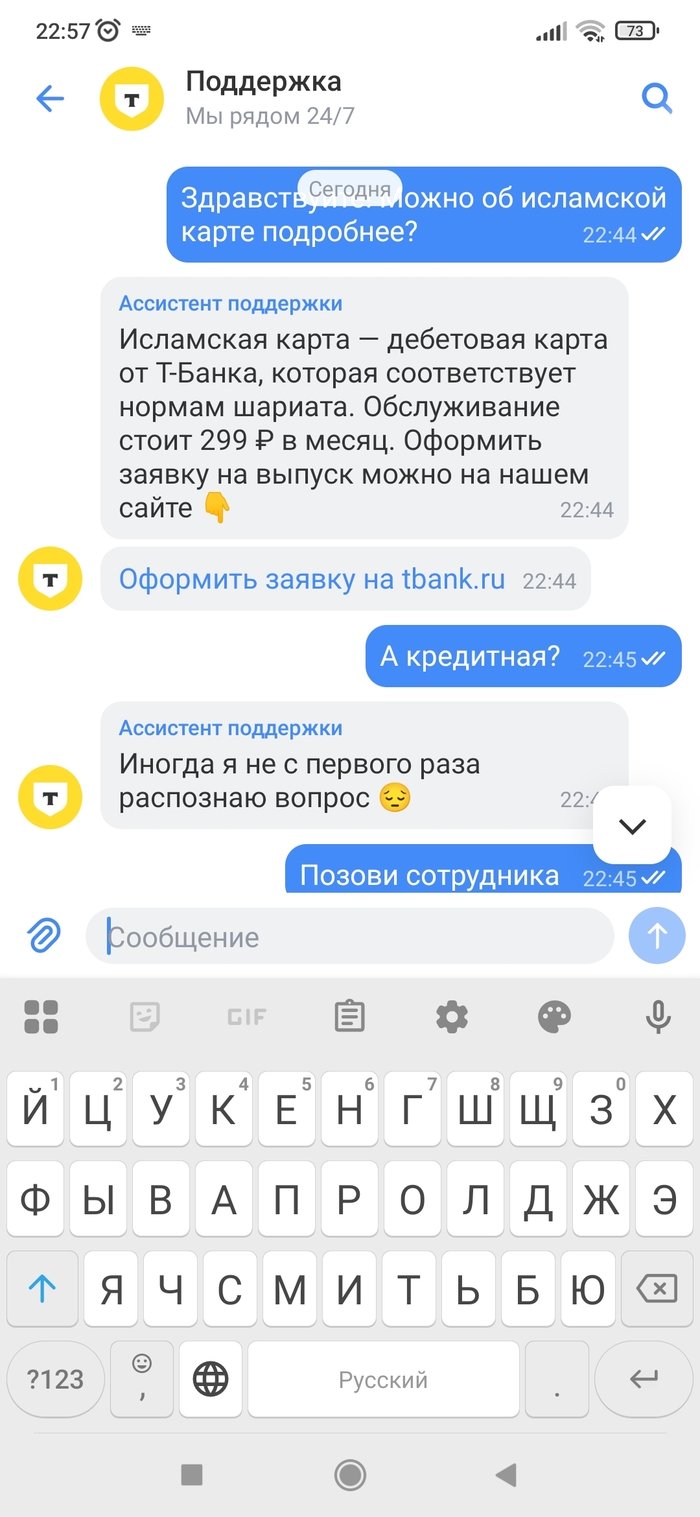
Task: Change keyboard language with globe key
Action: point(210,1380)
